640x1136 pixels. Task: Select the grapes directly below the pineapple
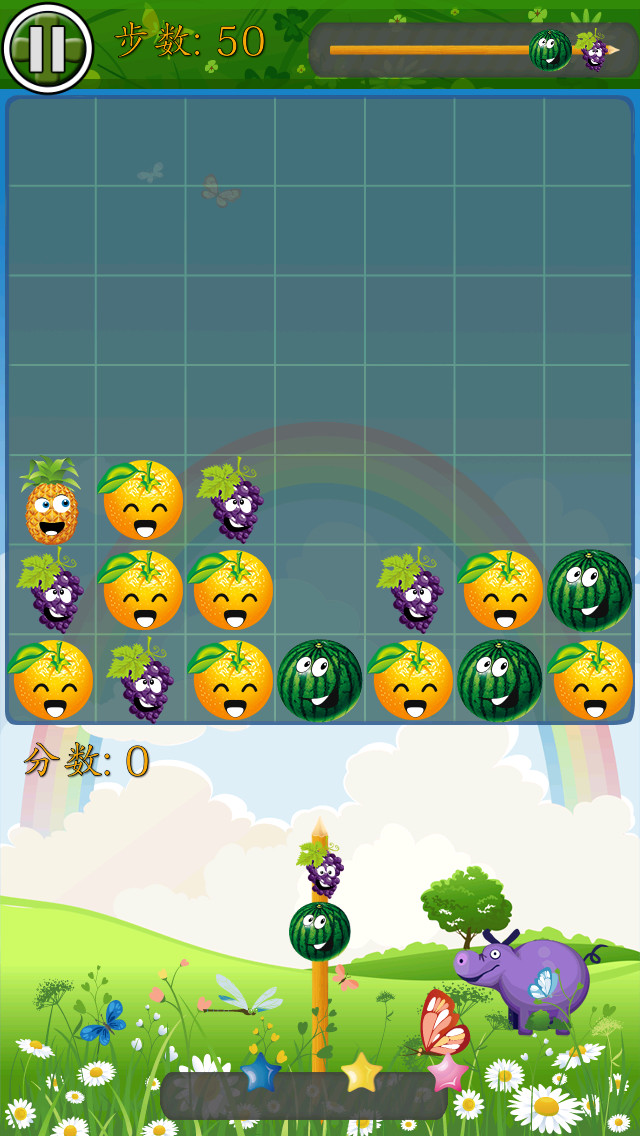tap(51, 590)
